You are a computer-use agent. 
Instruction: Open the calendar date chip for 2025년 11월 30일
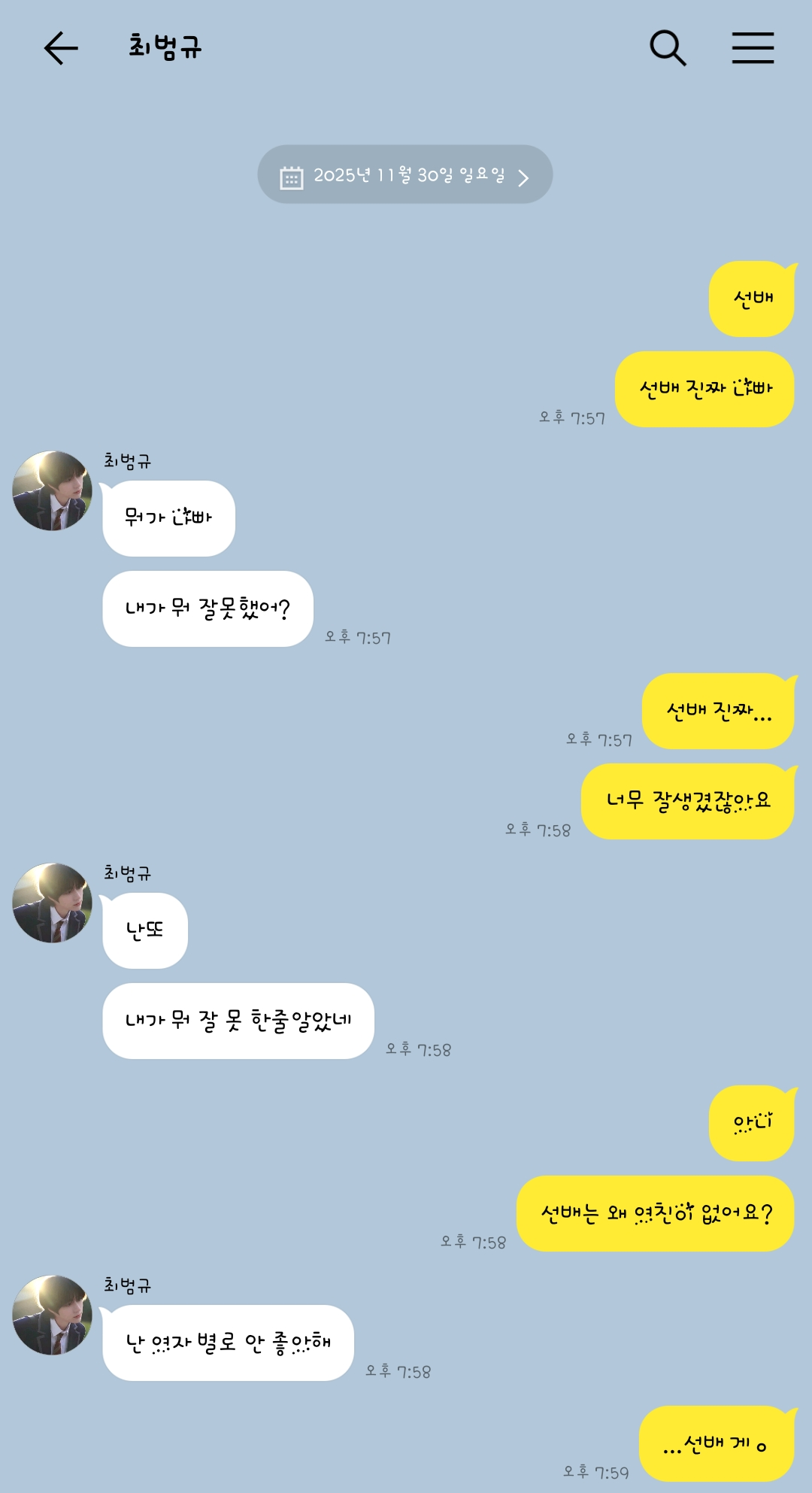click(x=404, y=175)
